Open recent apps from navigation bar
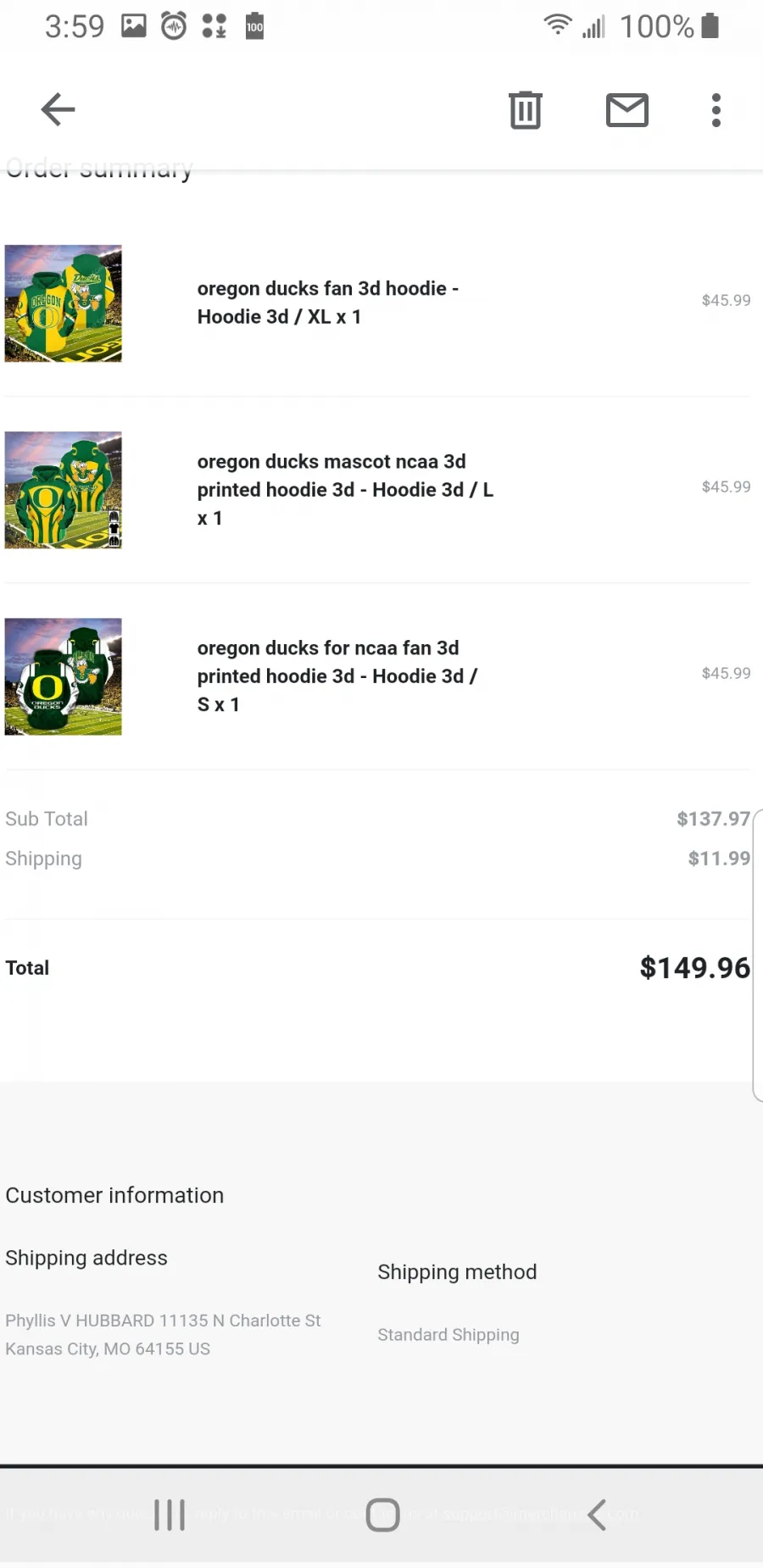 tap(170, 1515)
